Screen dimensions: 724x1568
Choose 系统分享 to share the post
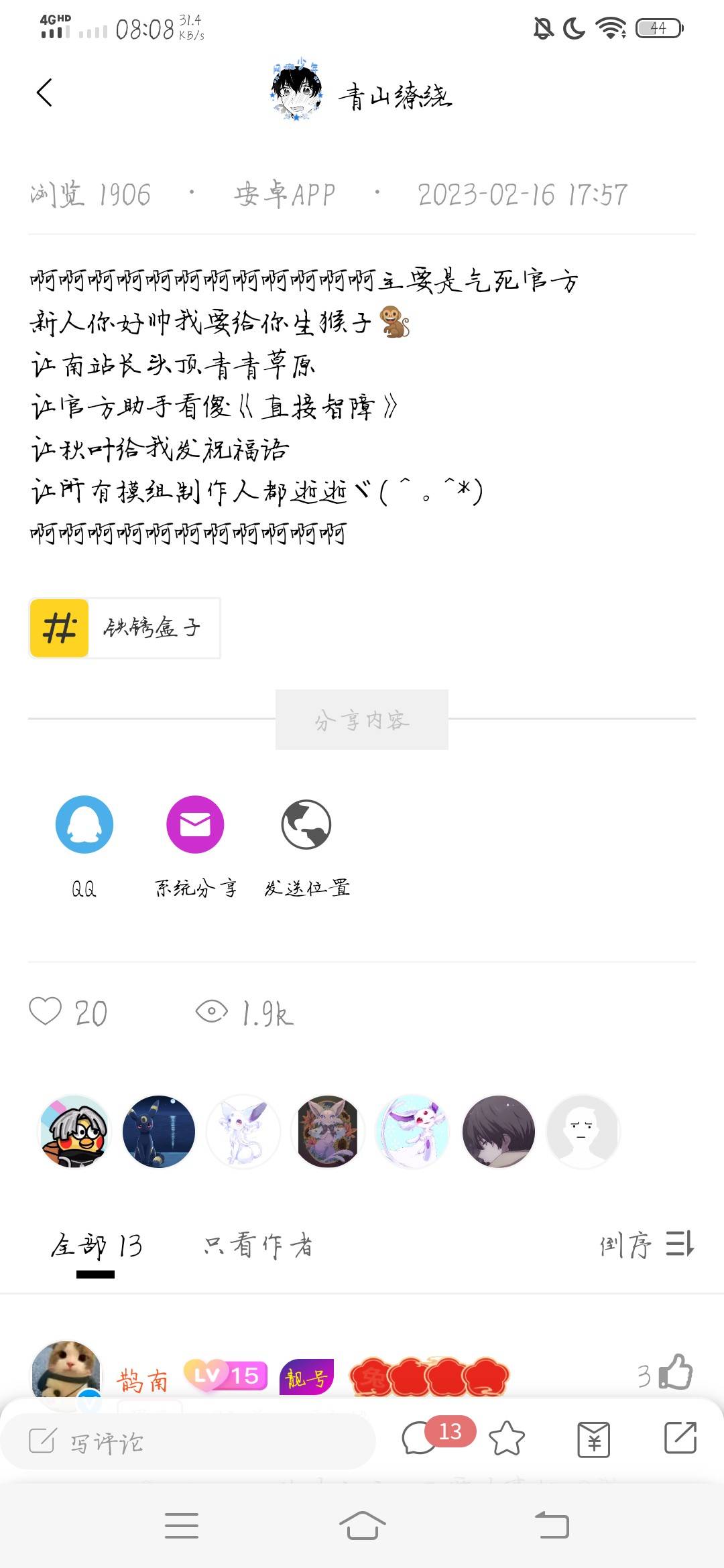(195, 825)
